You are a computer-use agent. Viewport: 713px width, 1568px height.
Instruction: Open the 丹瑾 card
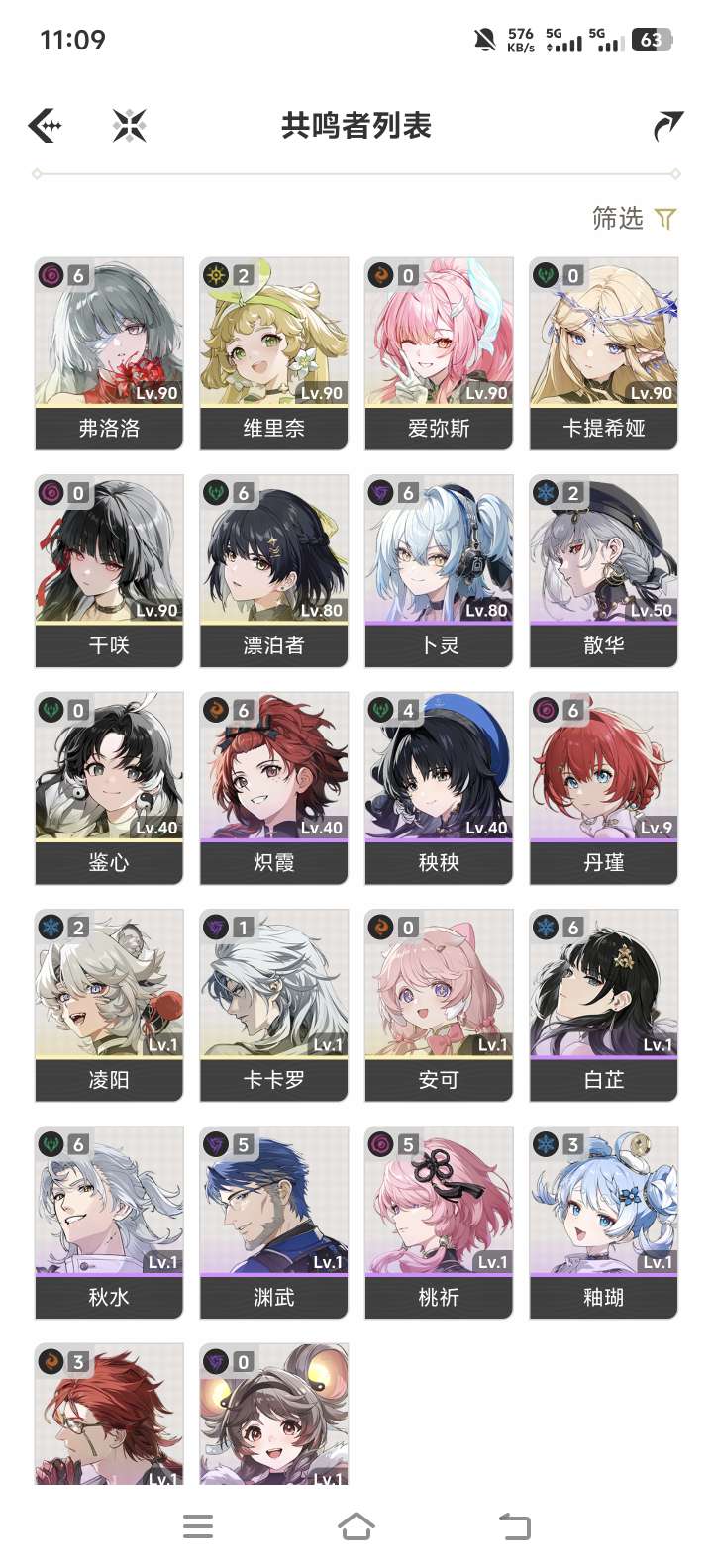604,788
